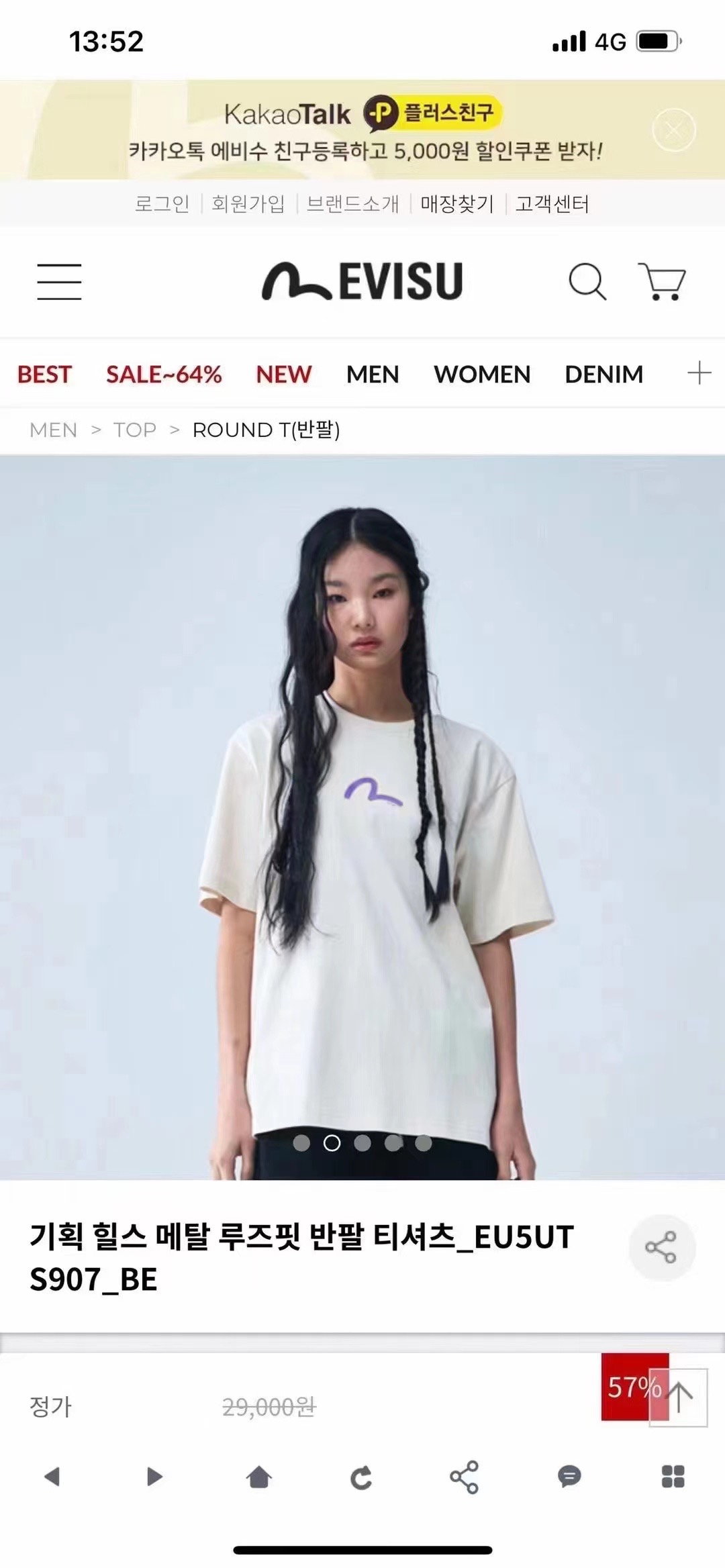Go to browser home in bottom toolbar
725x1568 pixels.
(x=259, y=1477)
